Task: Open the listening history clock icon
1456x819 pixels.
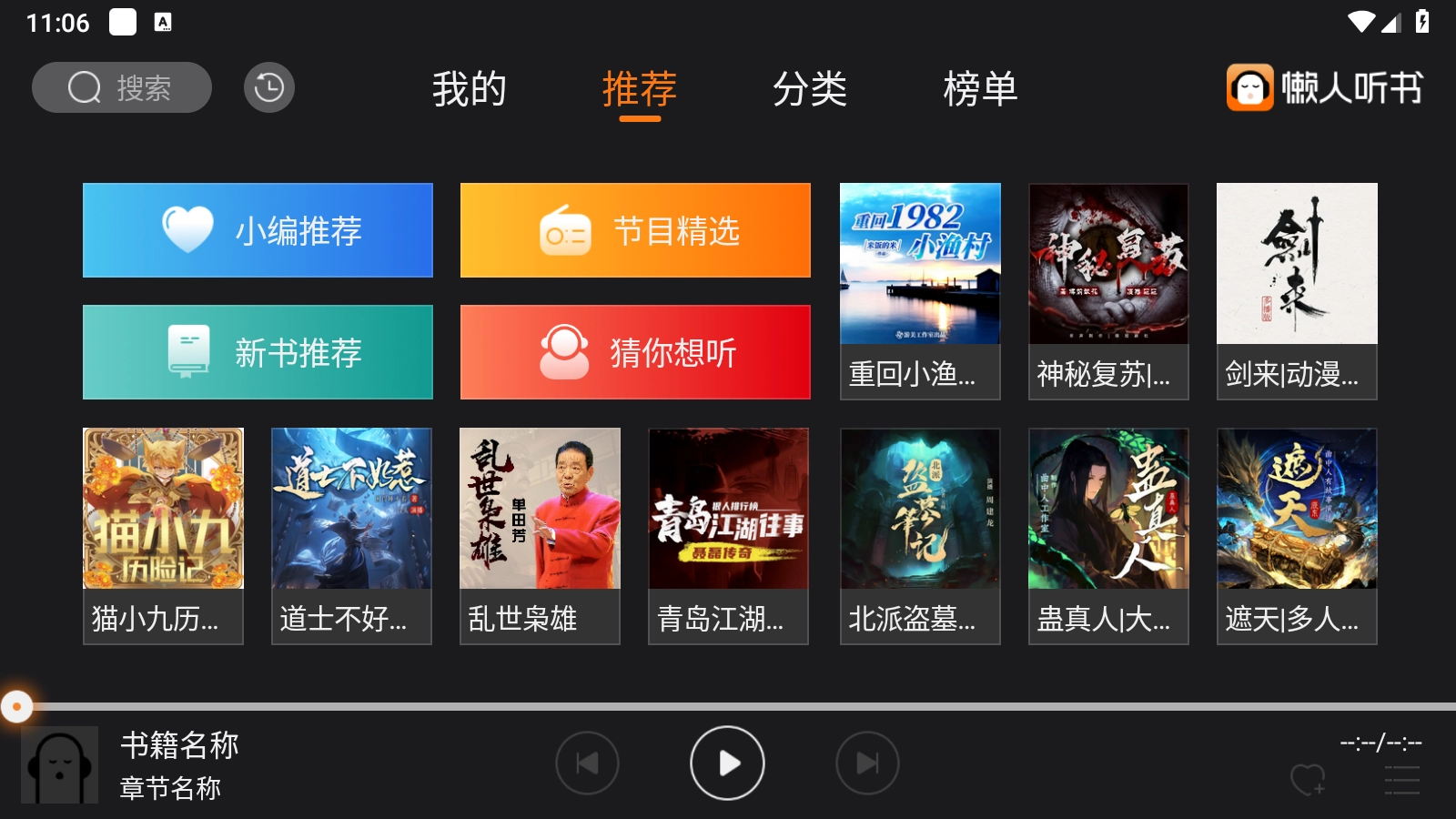Action: [x=268, y=87]
